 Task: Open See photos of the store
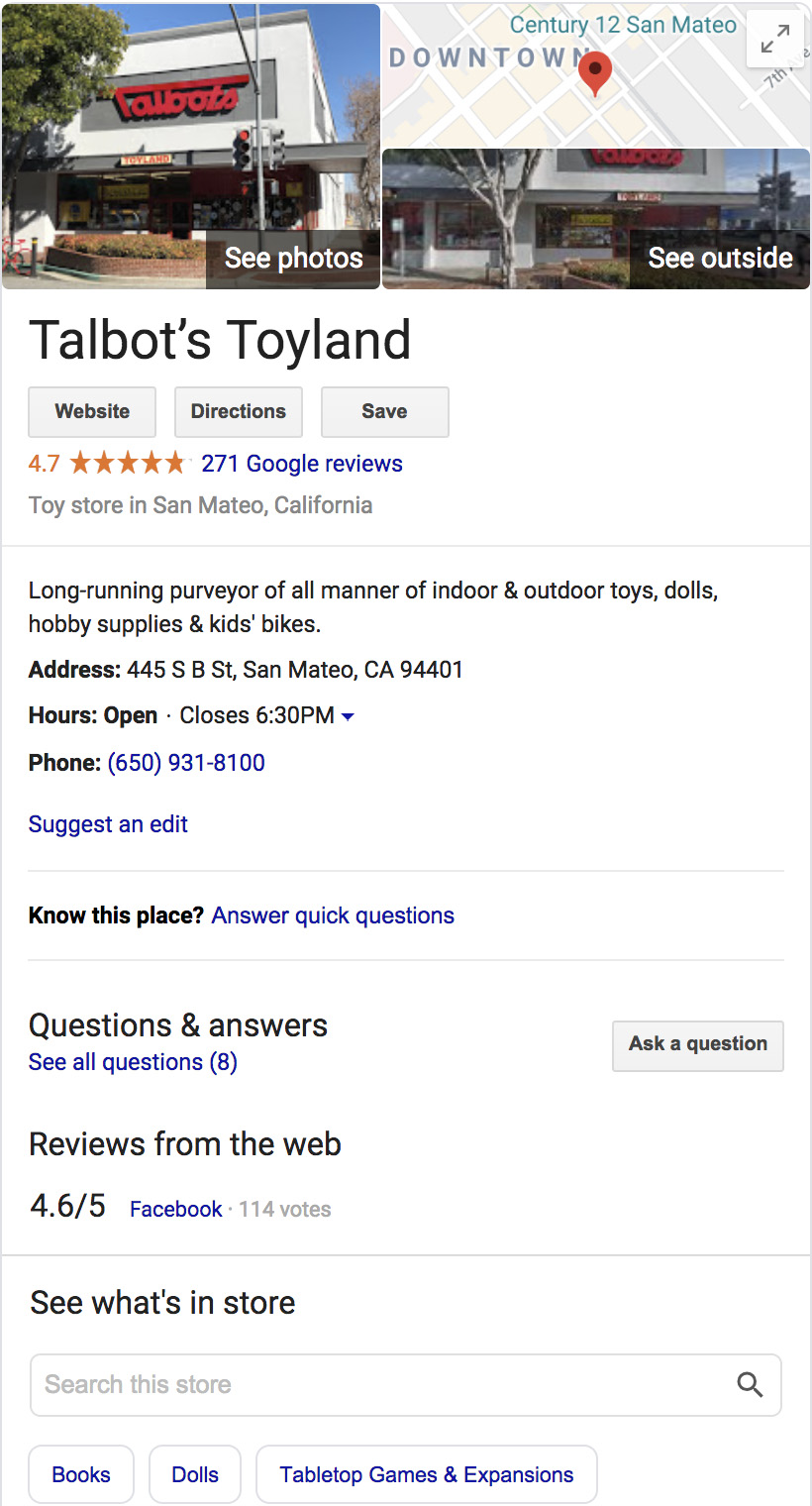191,146
